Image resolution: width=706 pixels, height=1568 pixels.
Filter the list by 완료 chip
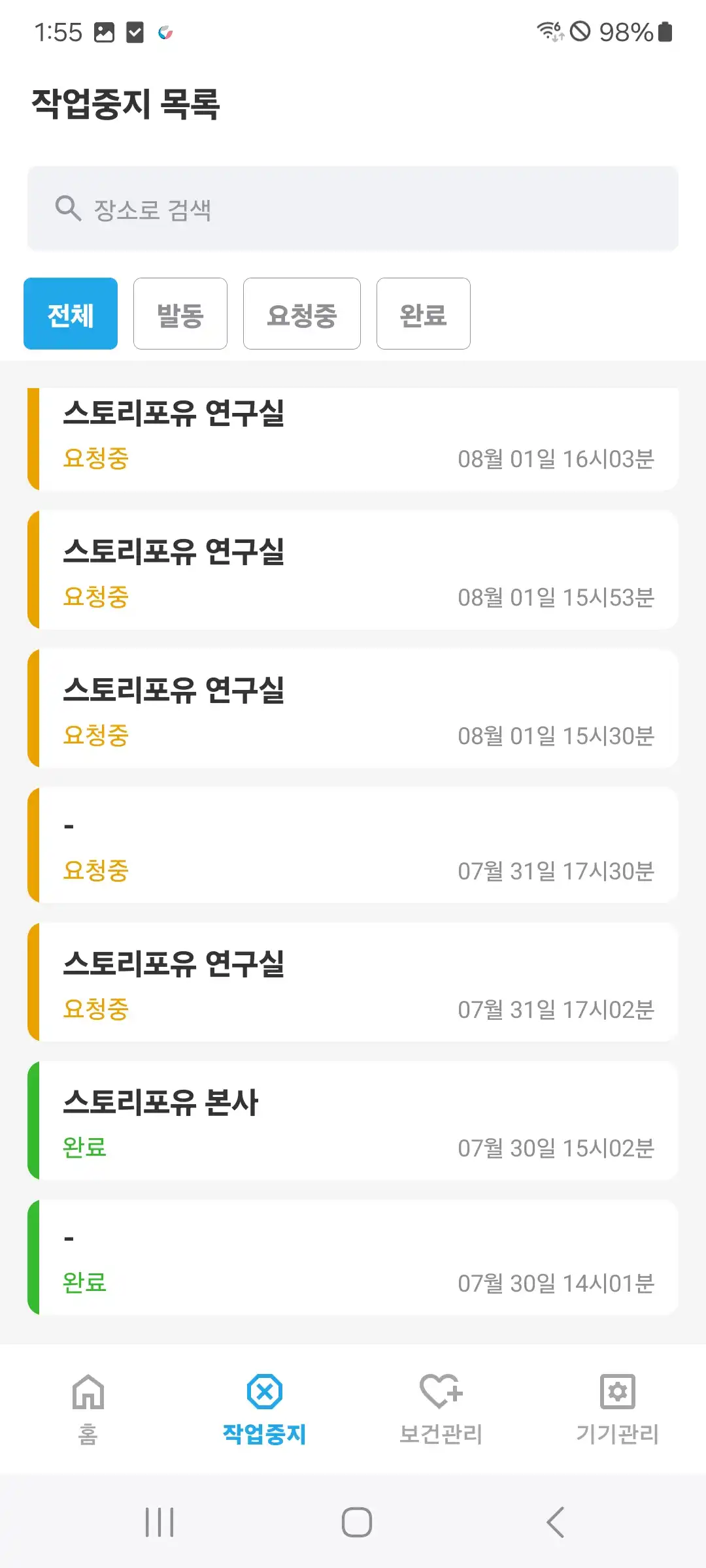click(x=423, y=314)
